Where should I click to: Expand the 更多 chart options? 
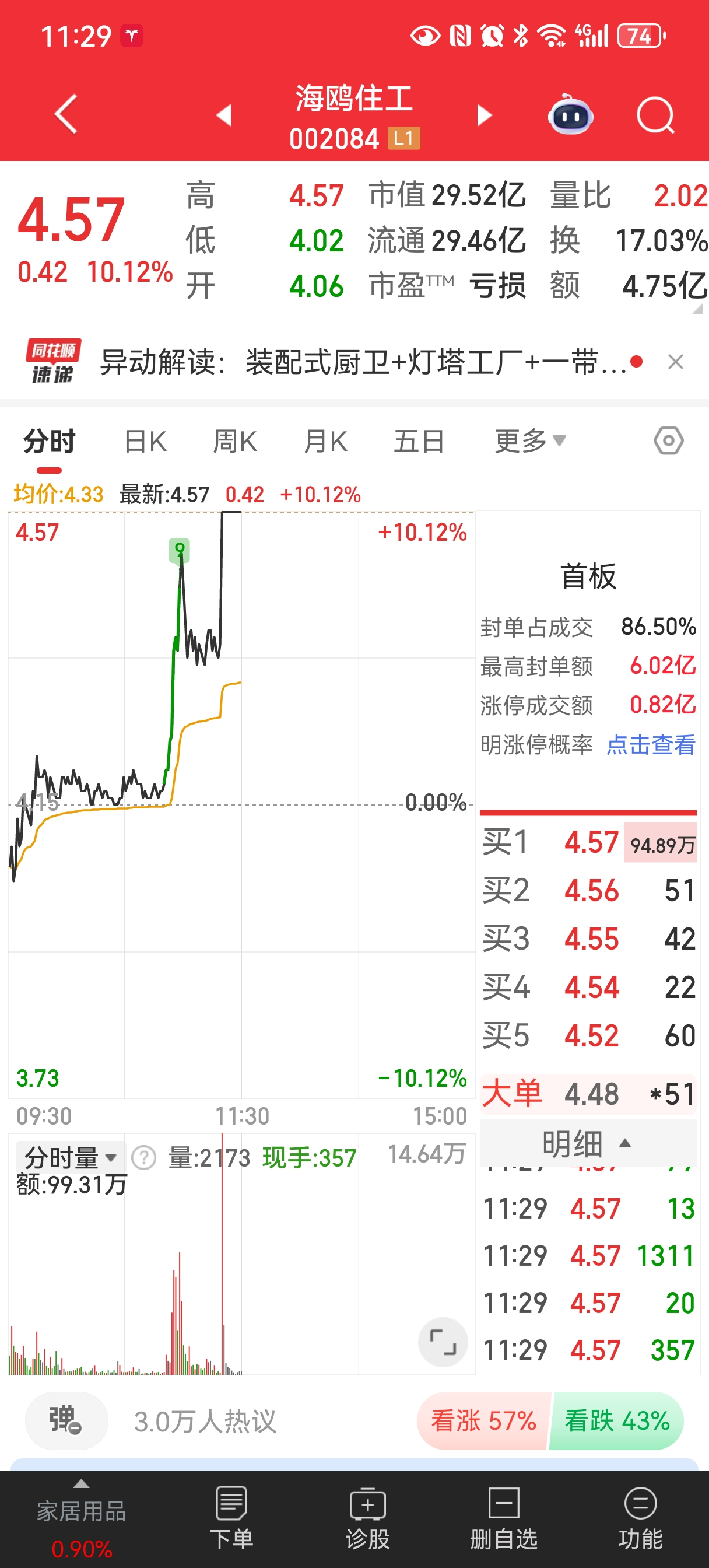coord(529,442)
